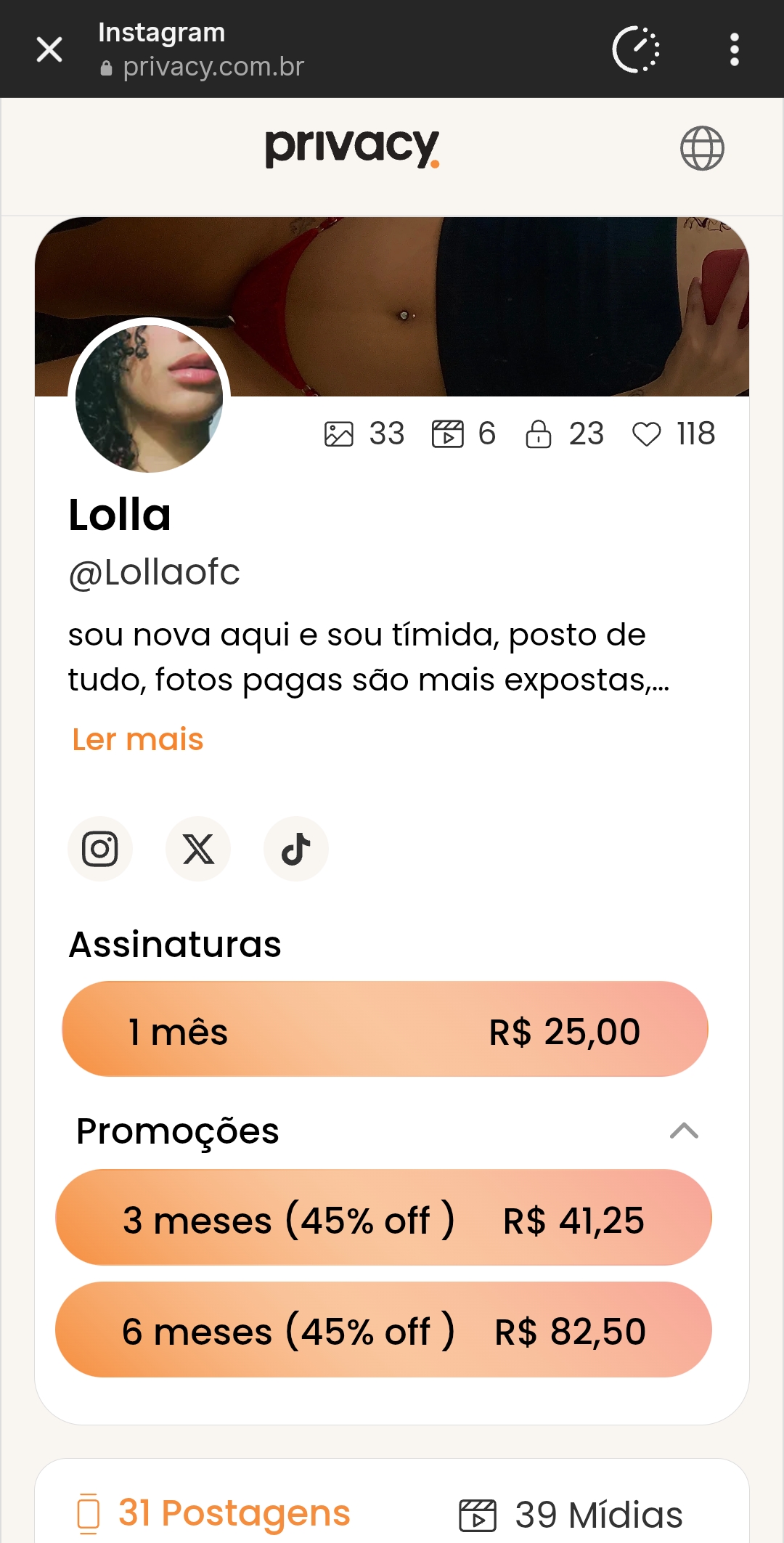
Task: Collapse the Promoções section
Action: click(x=684, y=1131)
